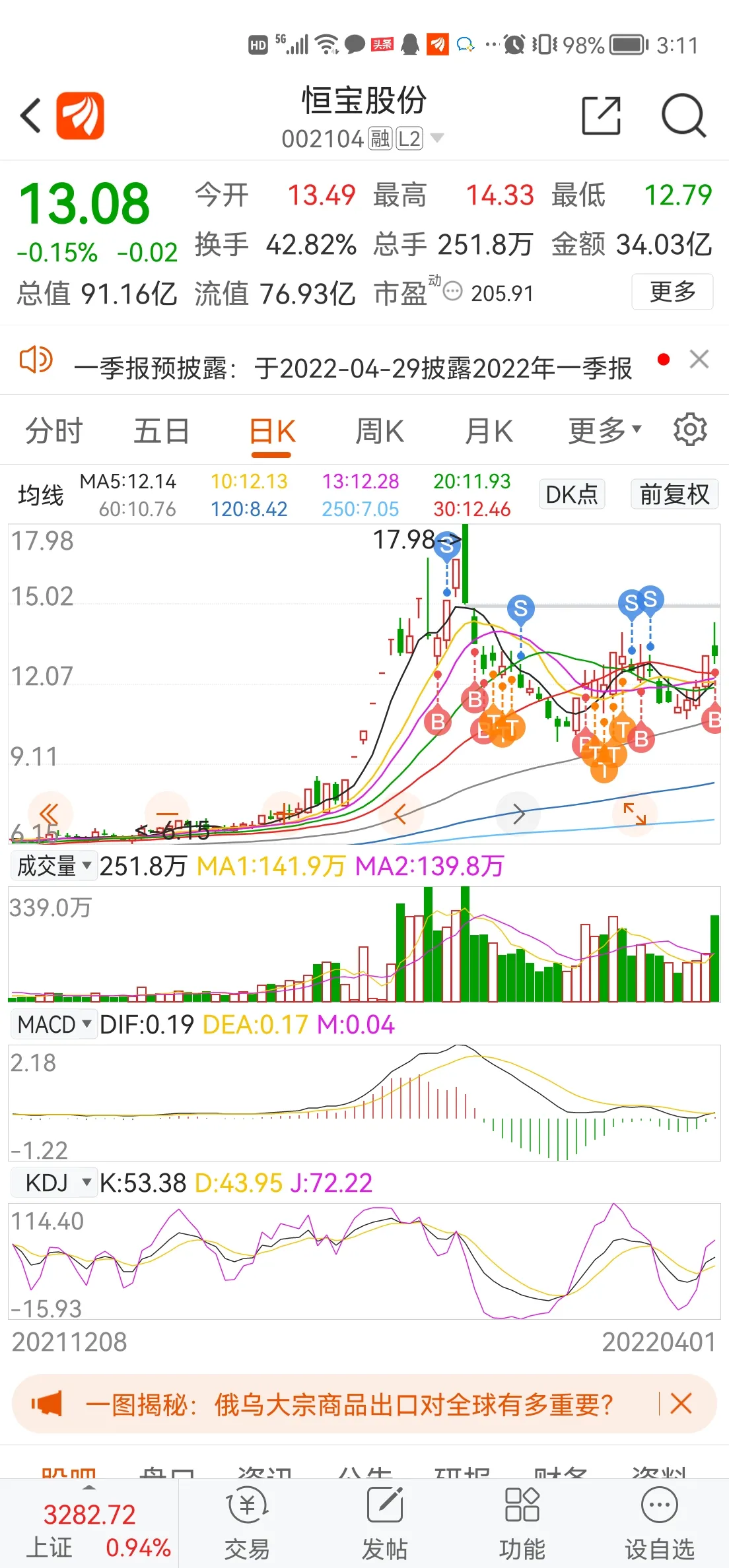Image resolution: width=729 pixels, height=1568 pixels.
Task: Open the MACD indicator dropdown
Action: tap(54, 1025)
